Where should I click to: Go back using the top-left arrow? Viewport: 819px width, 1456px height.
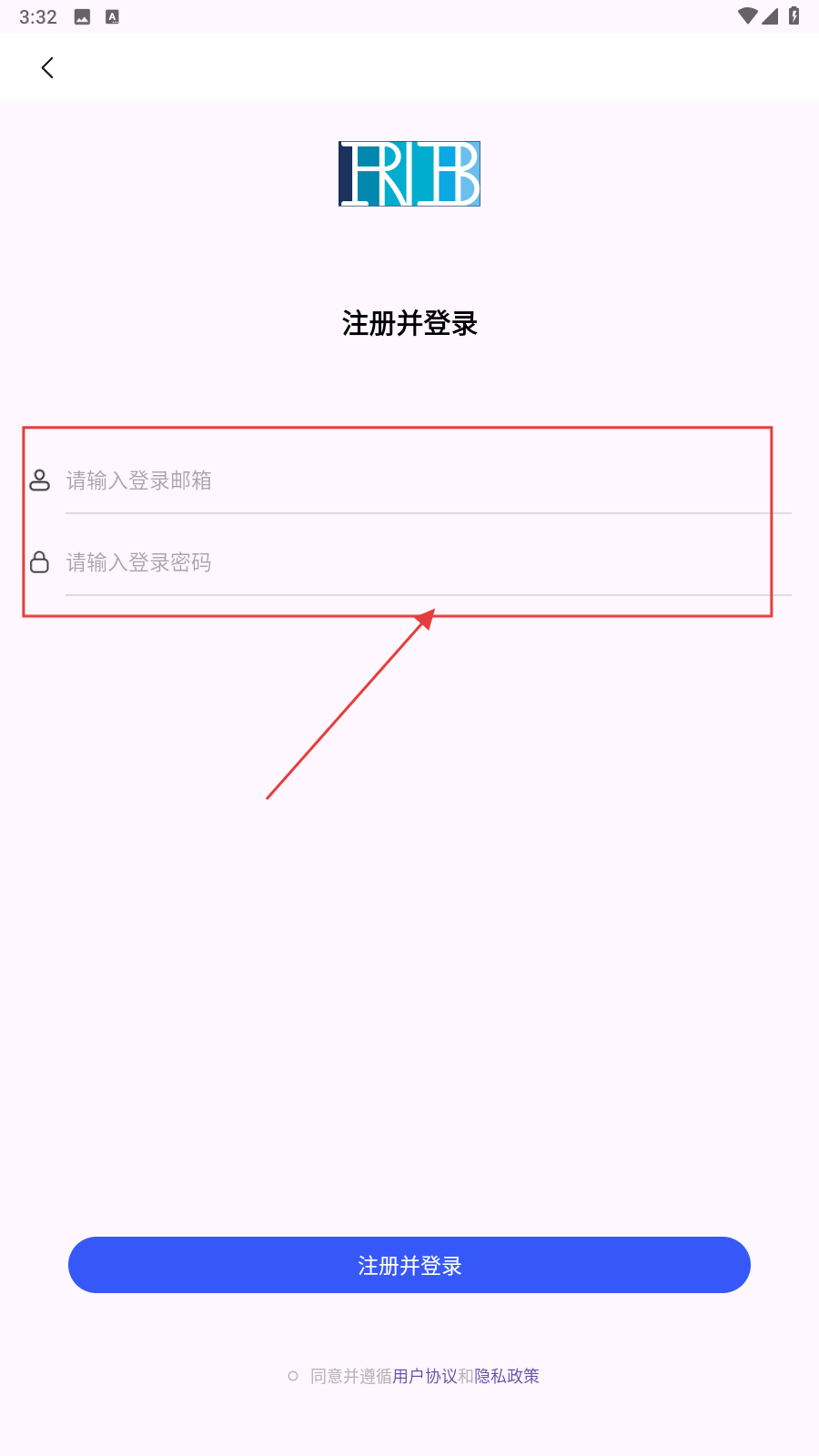pos(47,67)
